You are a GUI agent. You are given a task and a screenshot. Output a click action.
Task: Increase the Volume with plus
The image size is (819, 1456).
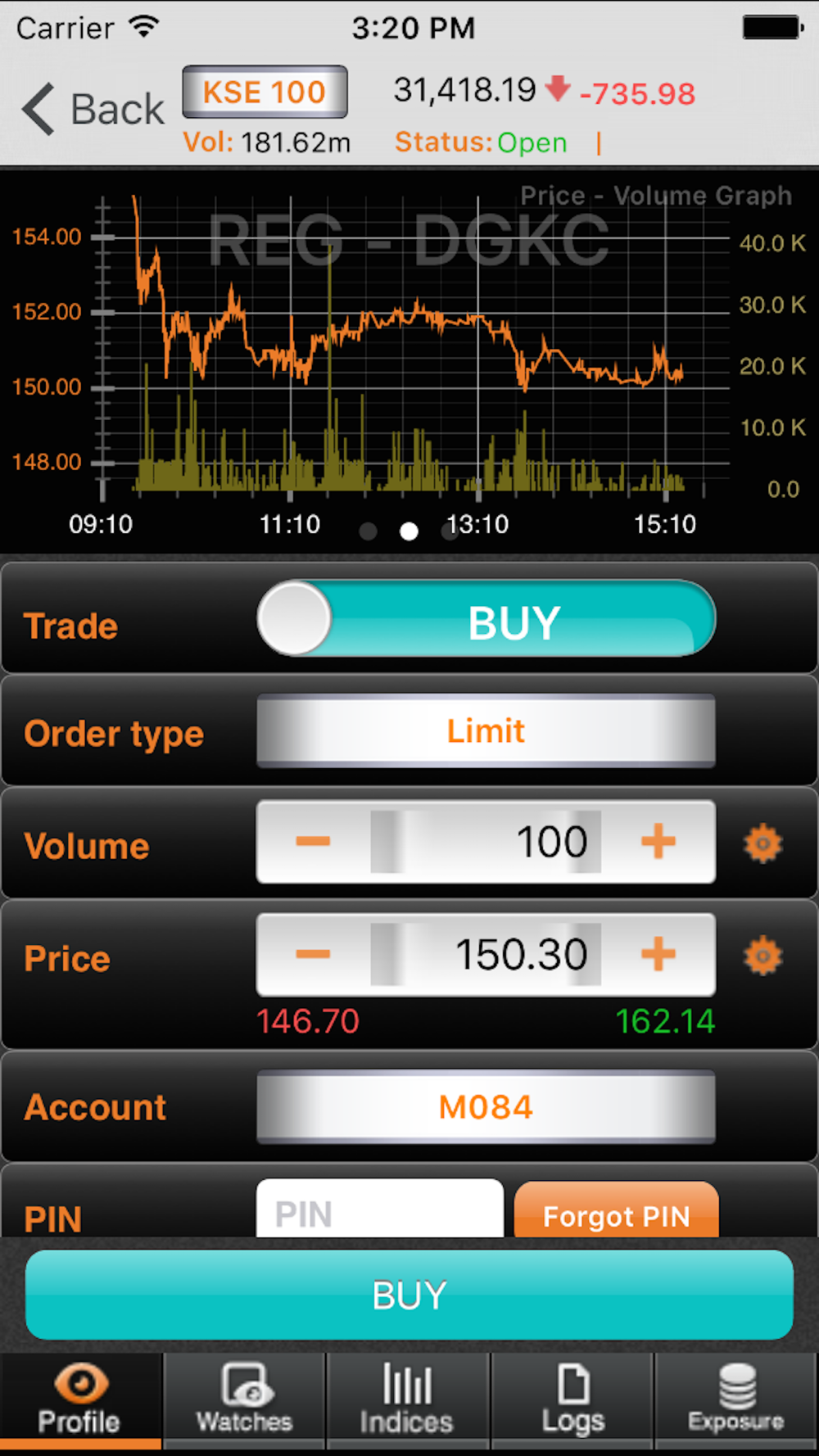click(658, 841)
